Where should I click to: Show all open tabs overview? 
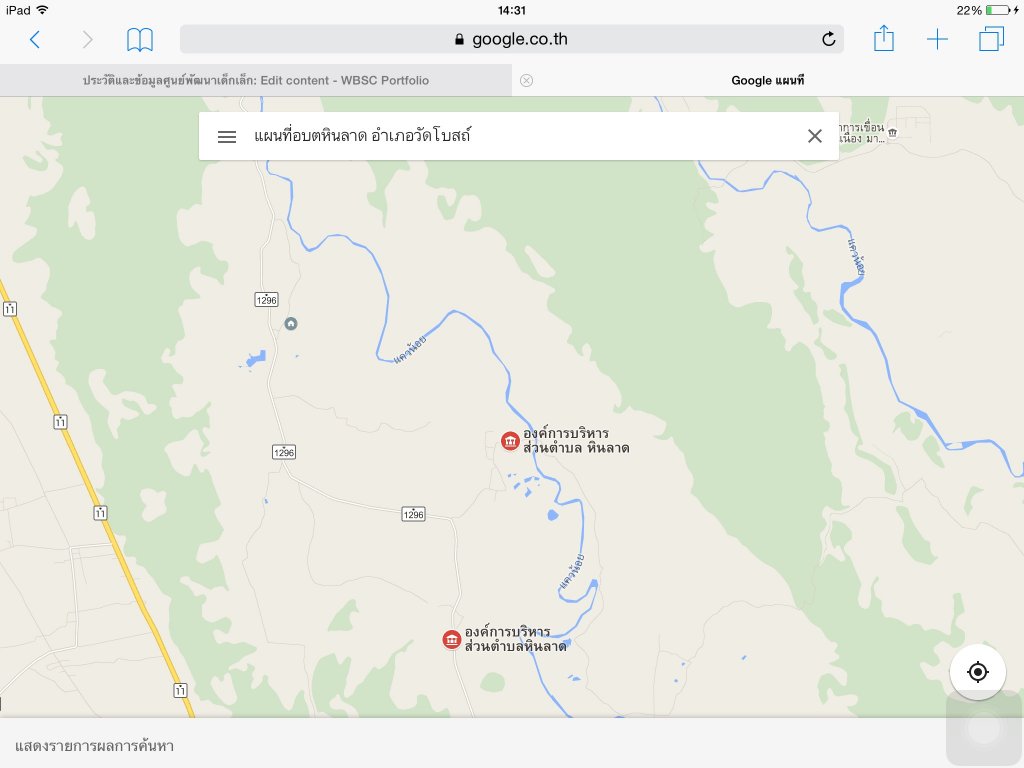pos(991,40)
